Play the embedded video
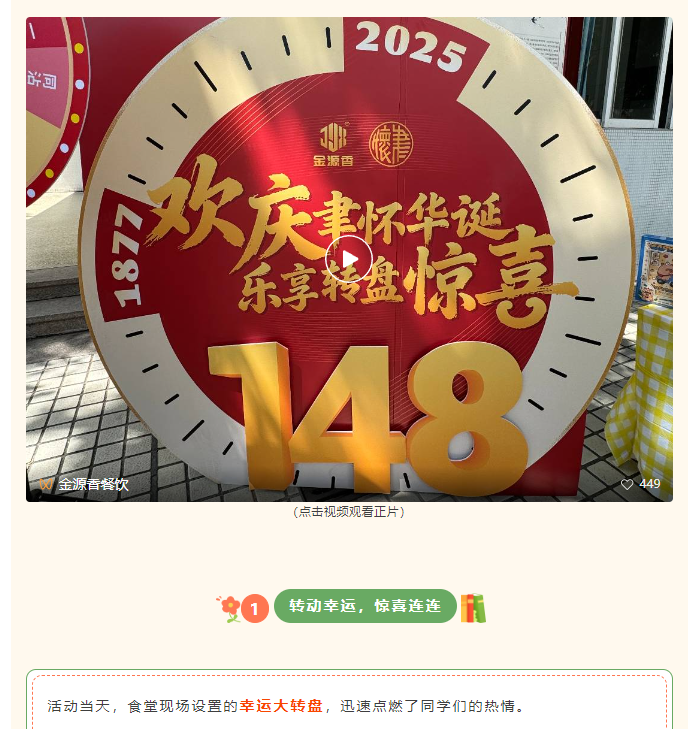700x729 pixels. (x=349, y=259)
